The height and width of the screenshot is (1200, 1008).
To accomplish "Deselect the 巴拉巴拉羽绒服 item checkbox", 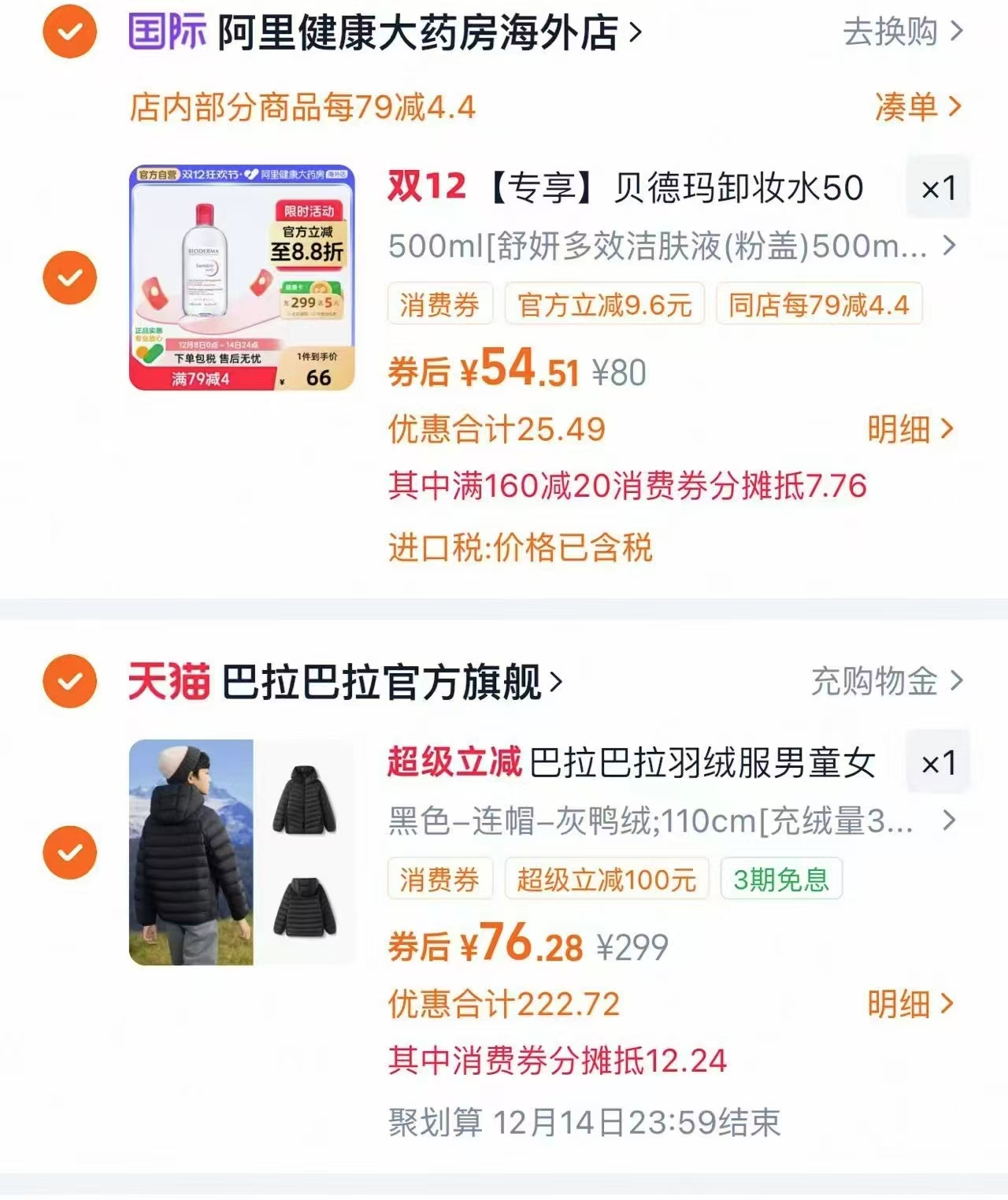I will coord(69,853).
